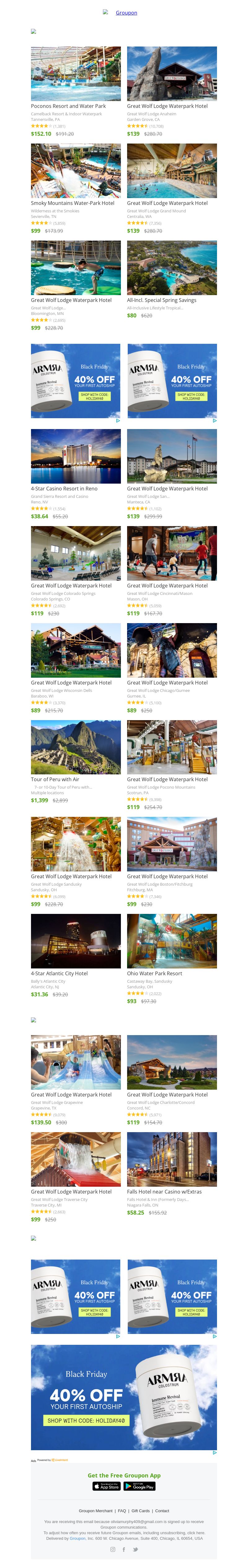Go to the FAQ link
Image resolution: width=248 pixels, height=1568 pixels.
122,1510
